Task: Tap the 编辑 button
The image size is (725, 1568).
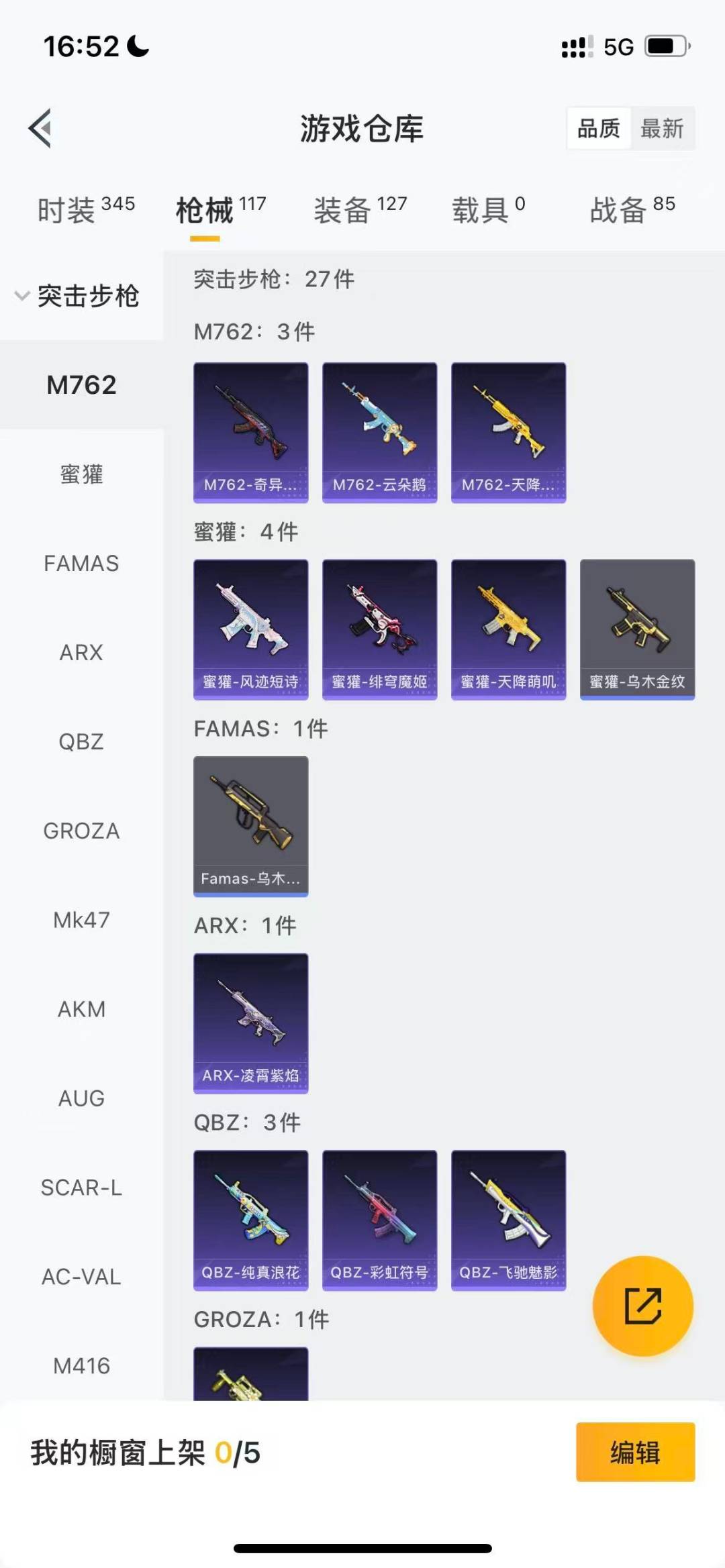Action: (x=635, y=1452)
